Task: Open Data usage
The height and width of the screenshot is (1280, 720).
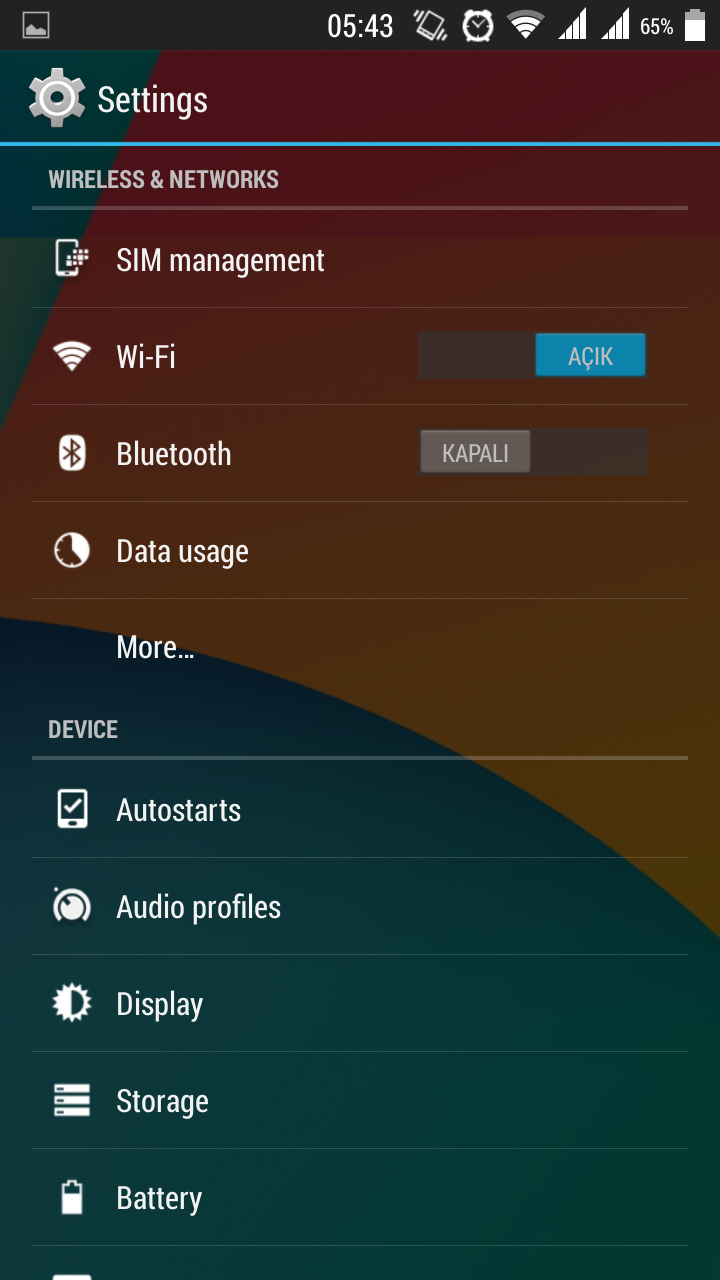Action: coord(182,551)
